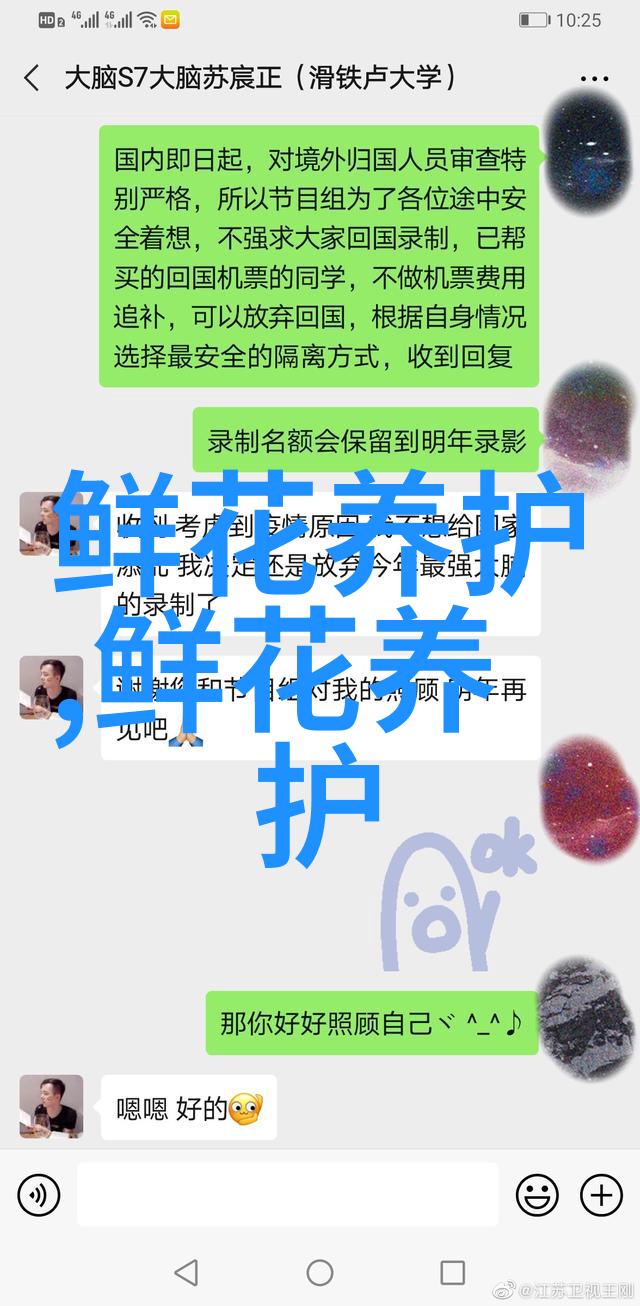Switch to voice message input

[x=38, y=1195]
